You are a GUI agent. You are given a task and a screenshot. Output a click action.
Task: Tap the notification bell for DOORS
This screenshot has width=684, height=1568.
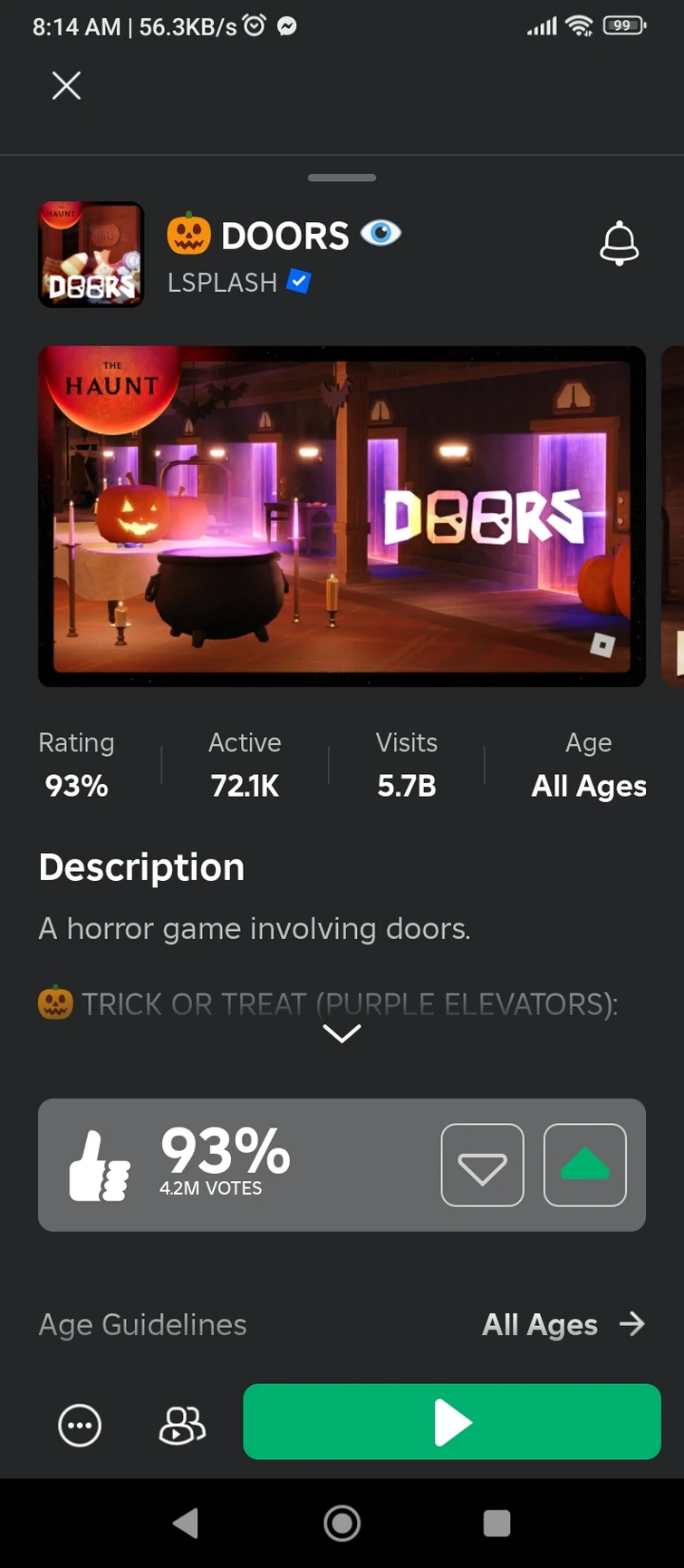tap(620, 243)
